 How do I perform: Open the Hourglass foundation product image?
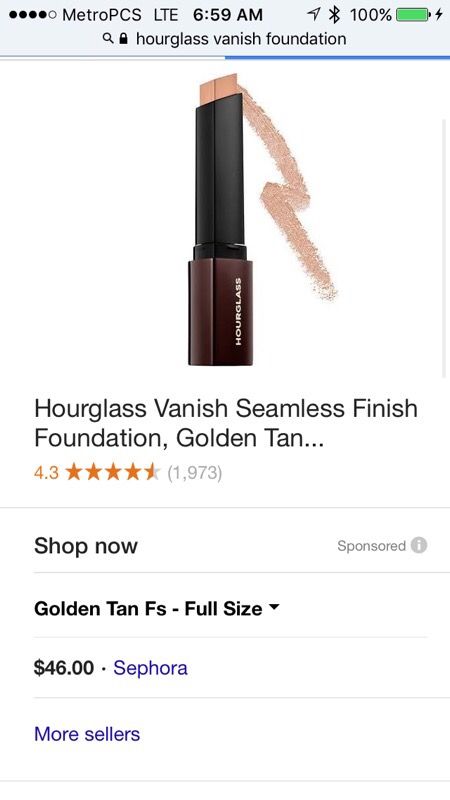(261, 220)
